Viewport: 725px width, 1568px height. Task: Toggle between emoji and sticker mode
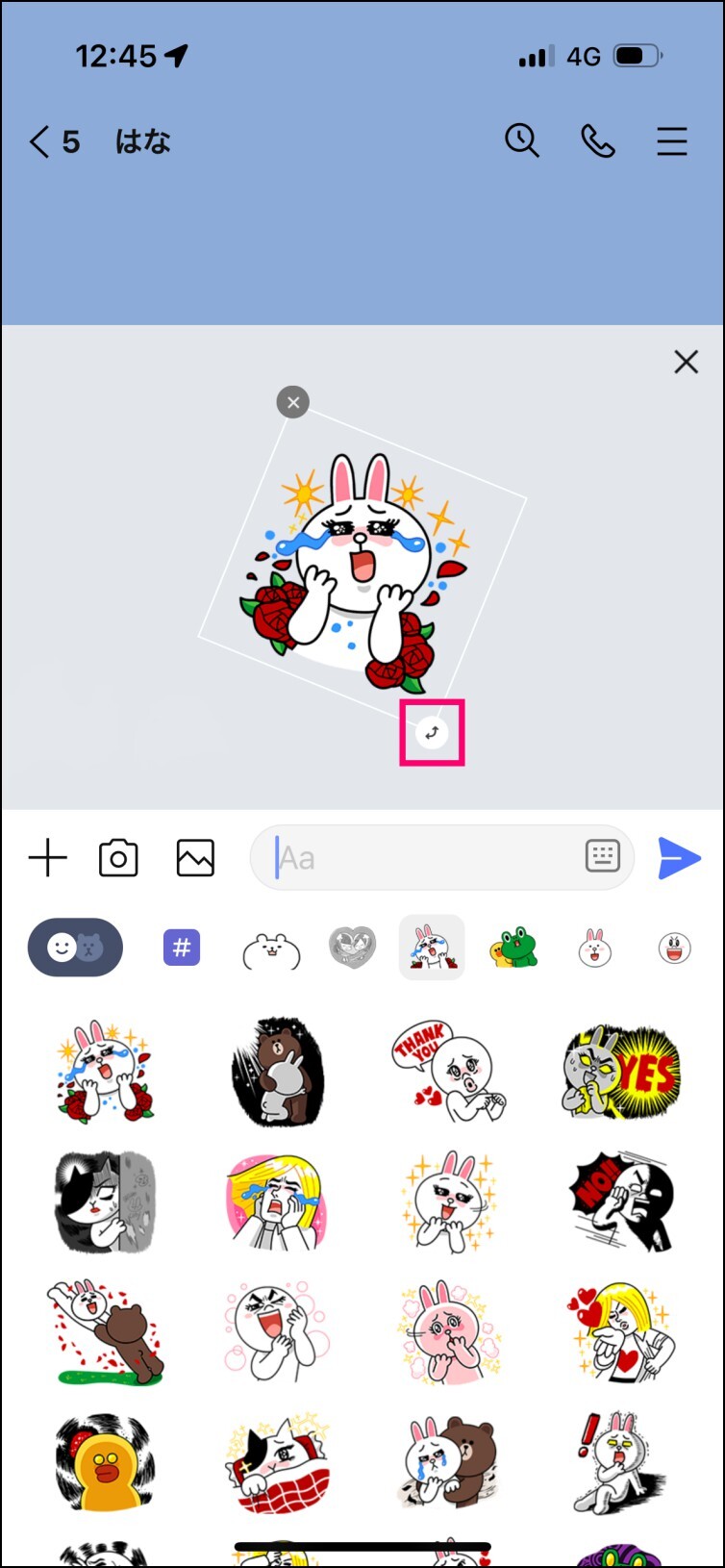pos(75,948)
